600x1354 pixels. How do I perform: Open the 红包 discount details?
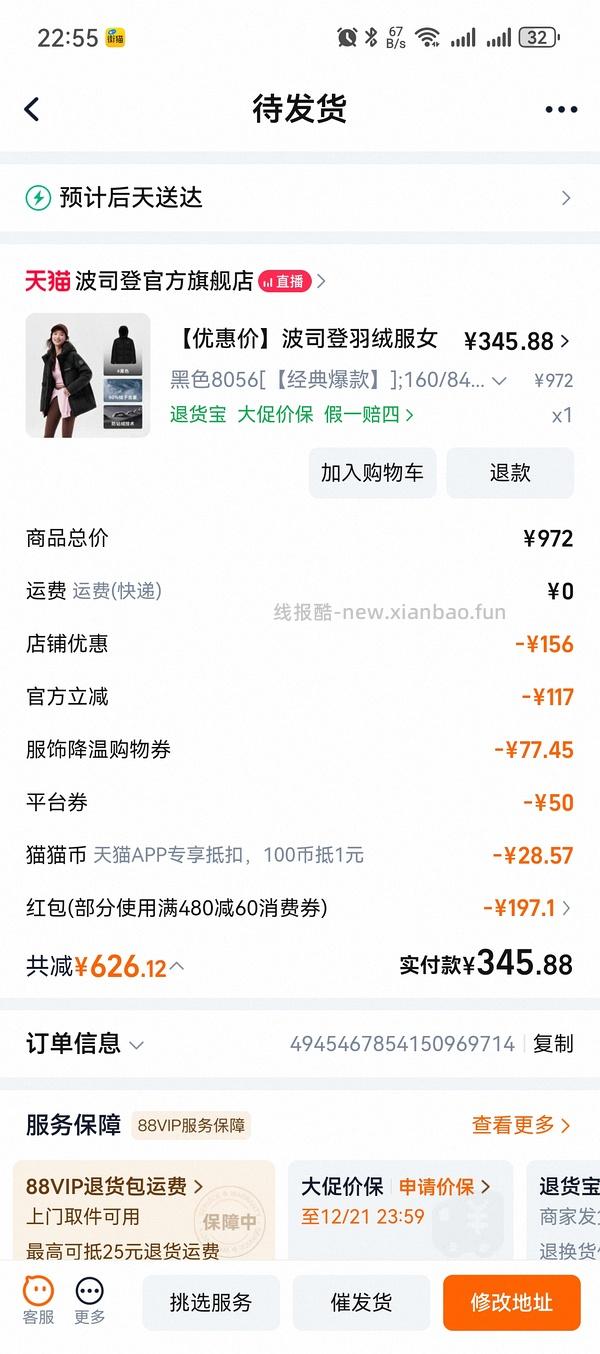click(x=527, y=908)
